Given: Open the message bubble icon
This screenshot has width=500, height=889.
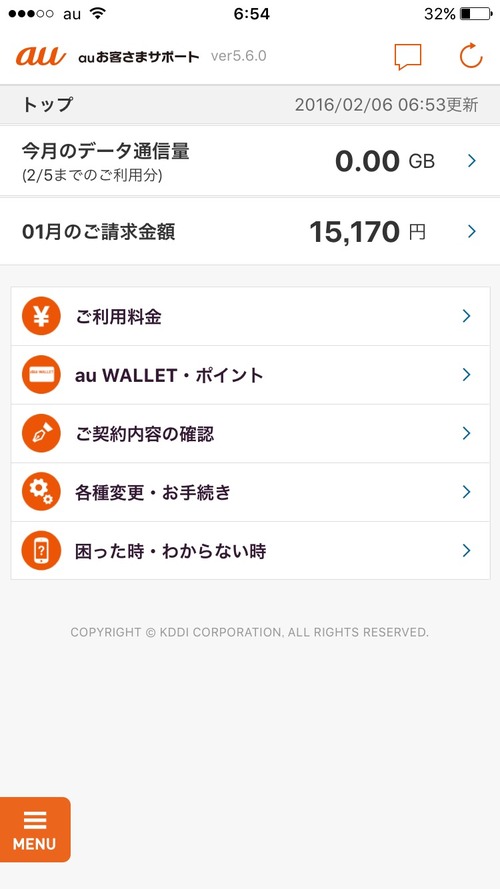Looking at the screenshot, I should (x=408, y=57).
